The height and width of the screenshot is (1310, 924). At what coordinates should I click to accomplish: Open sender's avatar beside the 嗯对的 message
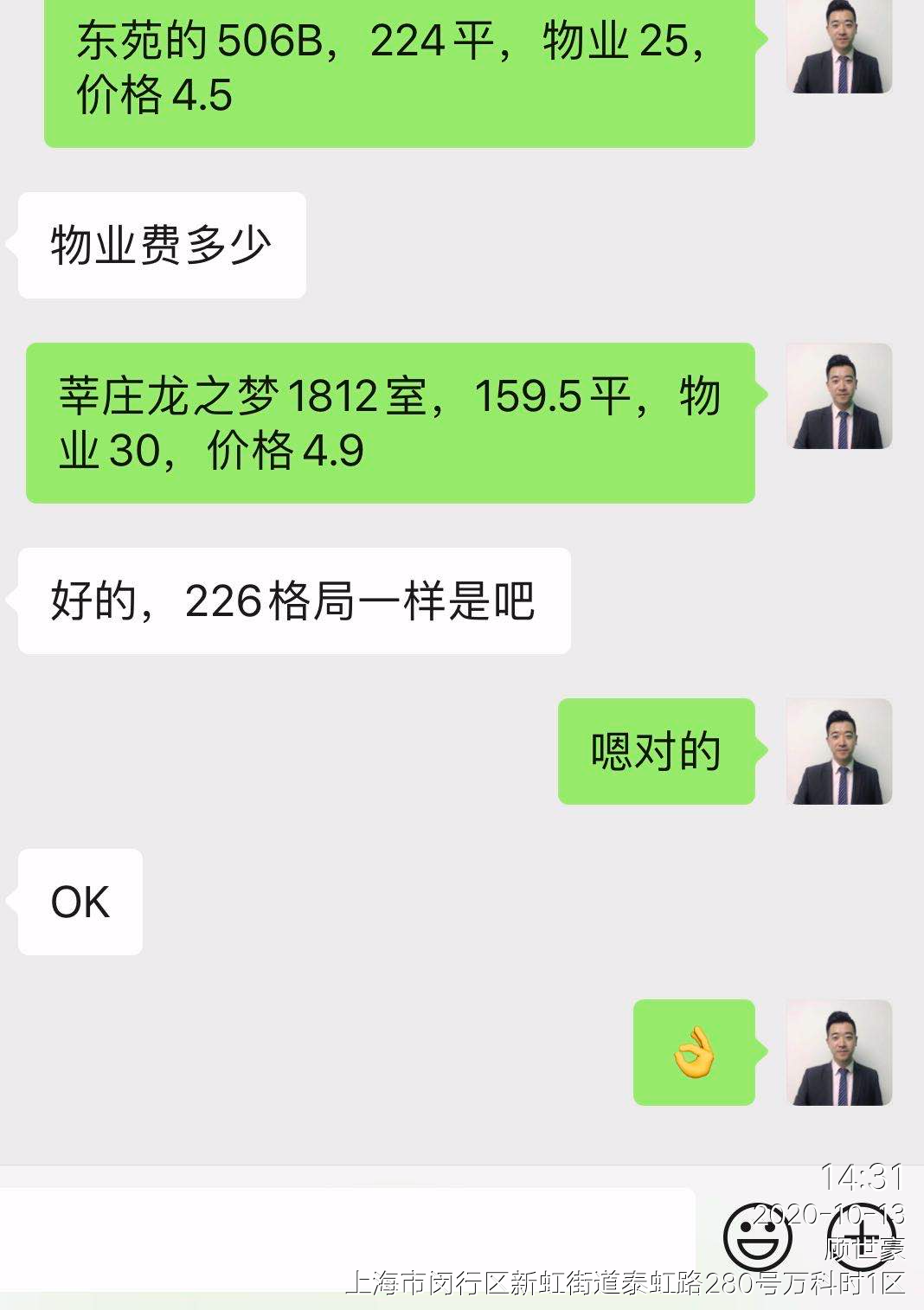[x=838, y=751]
